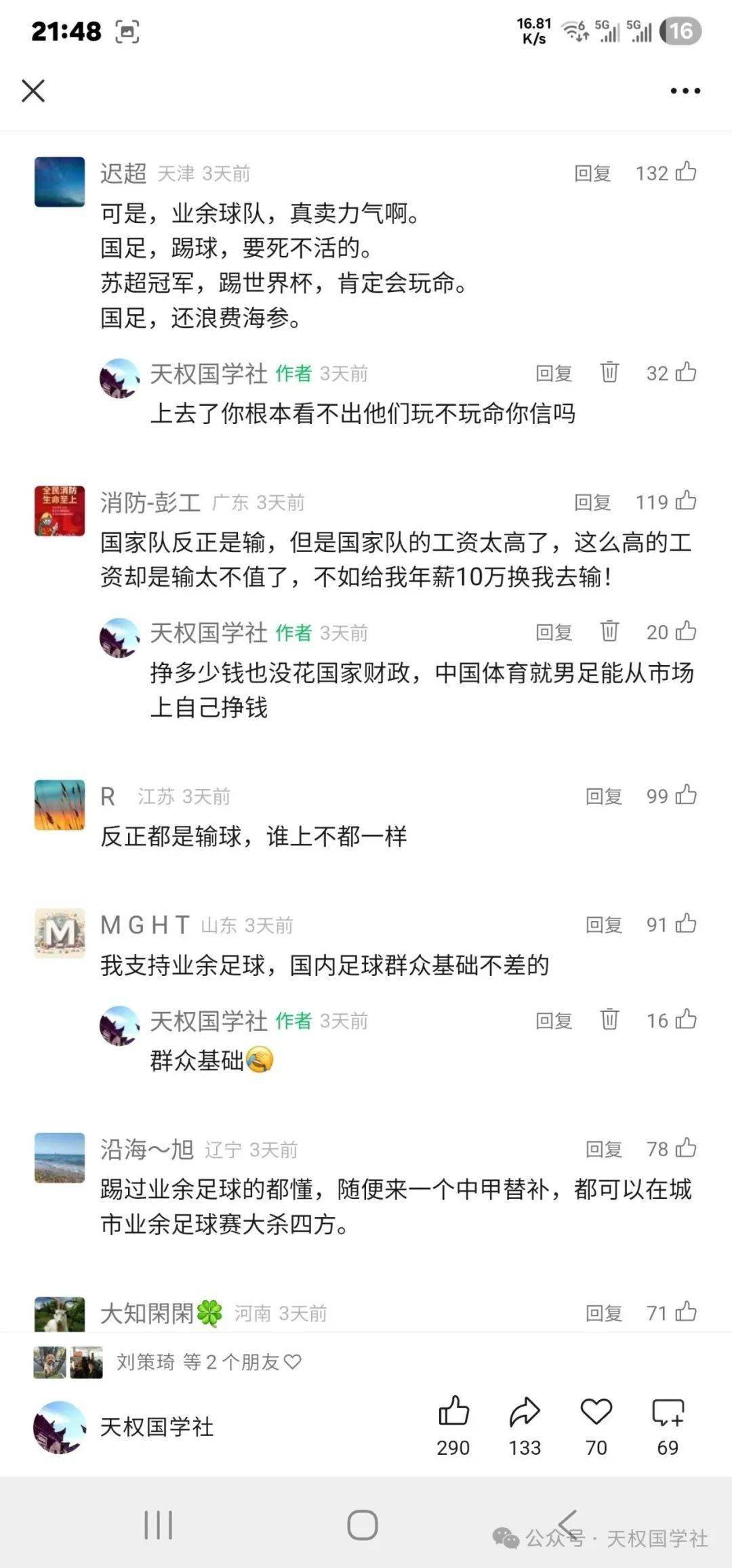732x1568 pixels.
Task: Like the article with bottom thumbs-up
Action: pos(453,1412)
